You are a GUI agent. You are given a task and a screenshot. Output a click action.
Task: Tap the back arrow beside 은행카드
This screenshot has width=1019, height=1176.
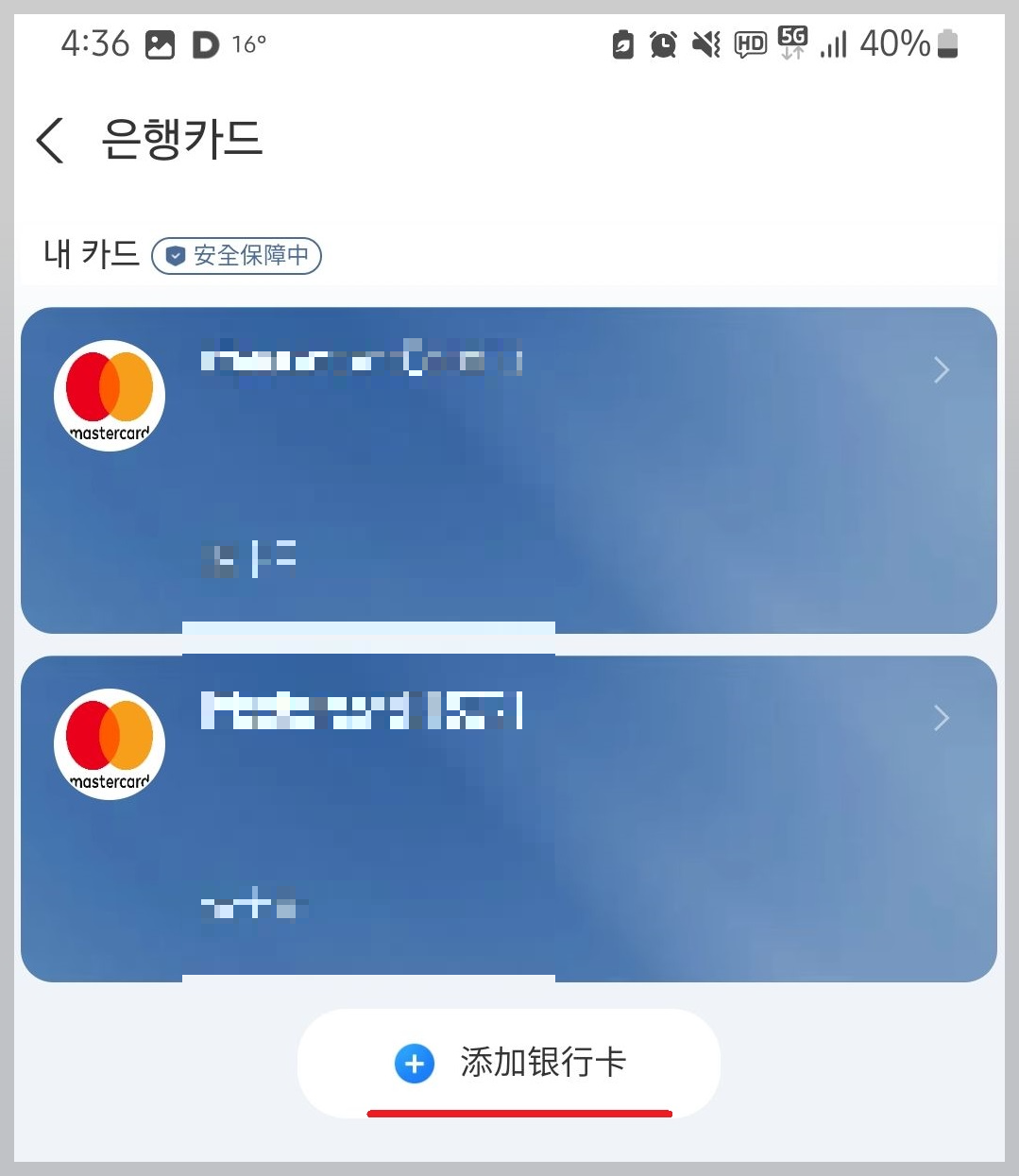49,140
